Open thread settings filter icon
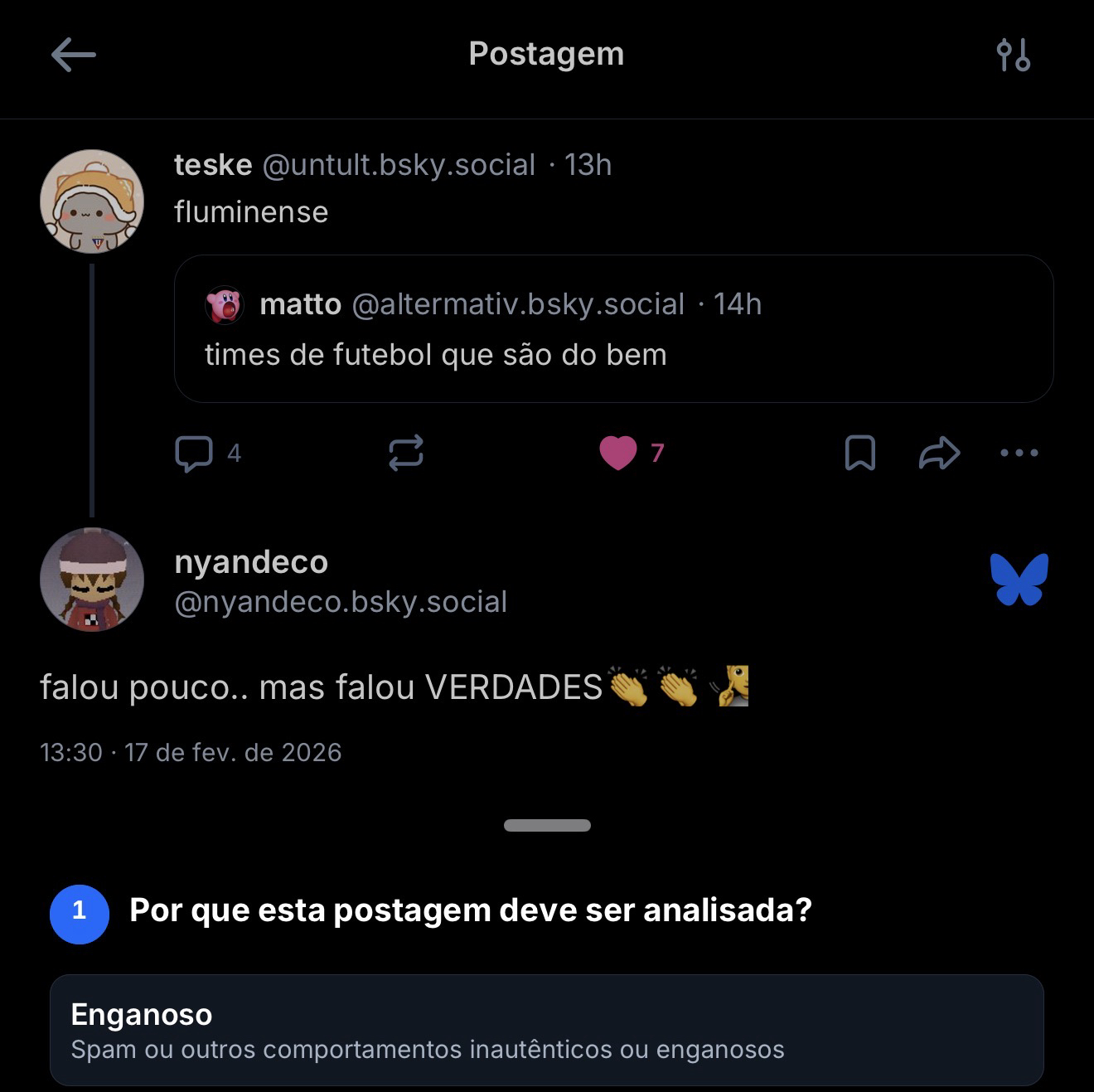Viewport: 1094px width, 1092px height. [x=1013, y=56]
